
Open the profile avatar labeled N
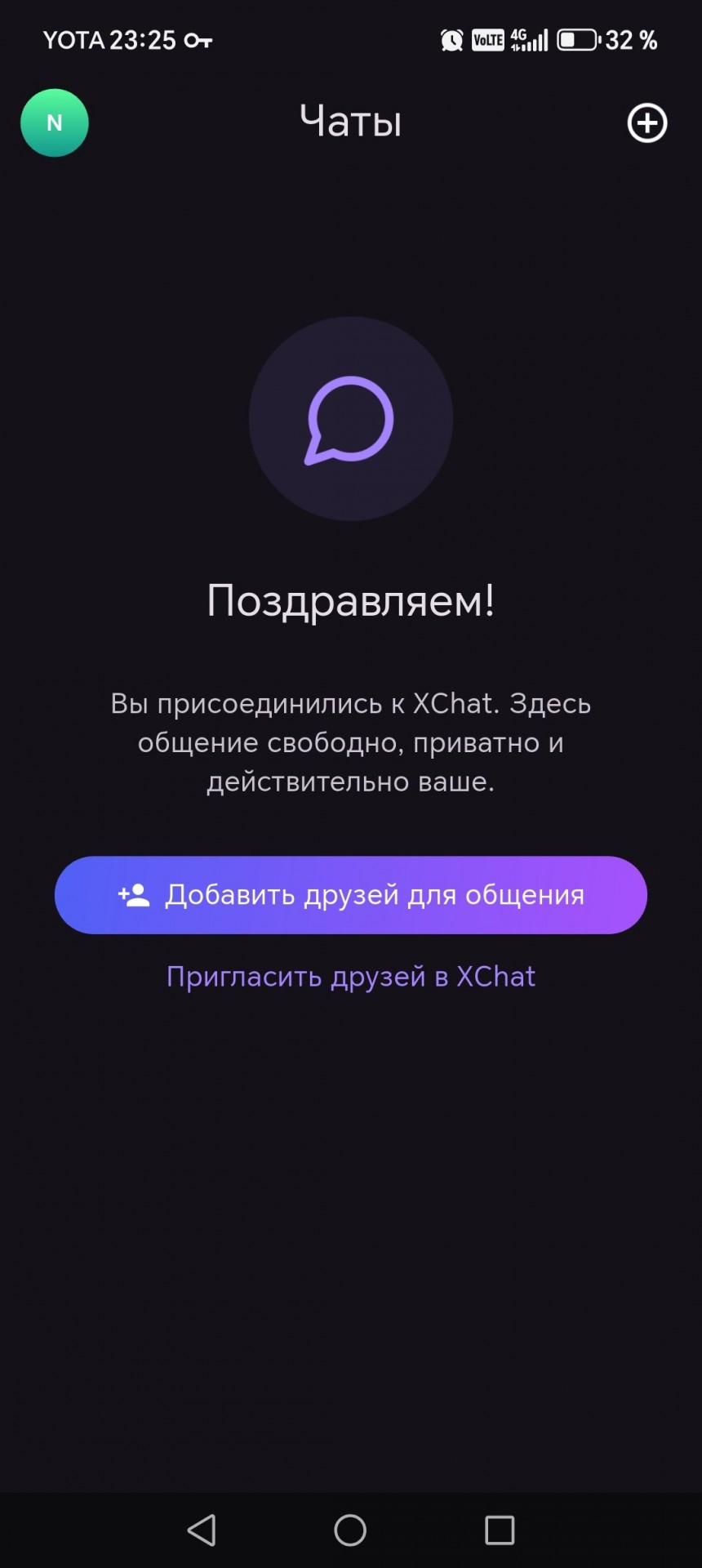coord(55,123)
